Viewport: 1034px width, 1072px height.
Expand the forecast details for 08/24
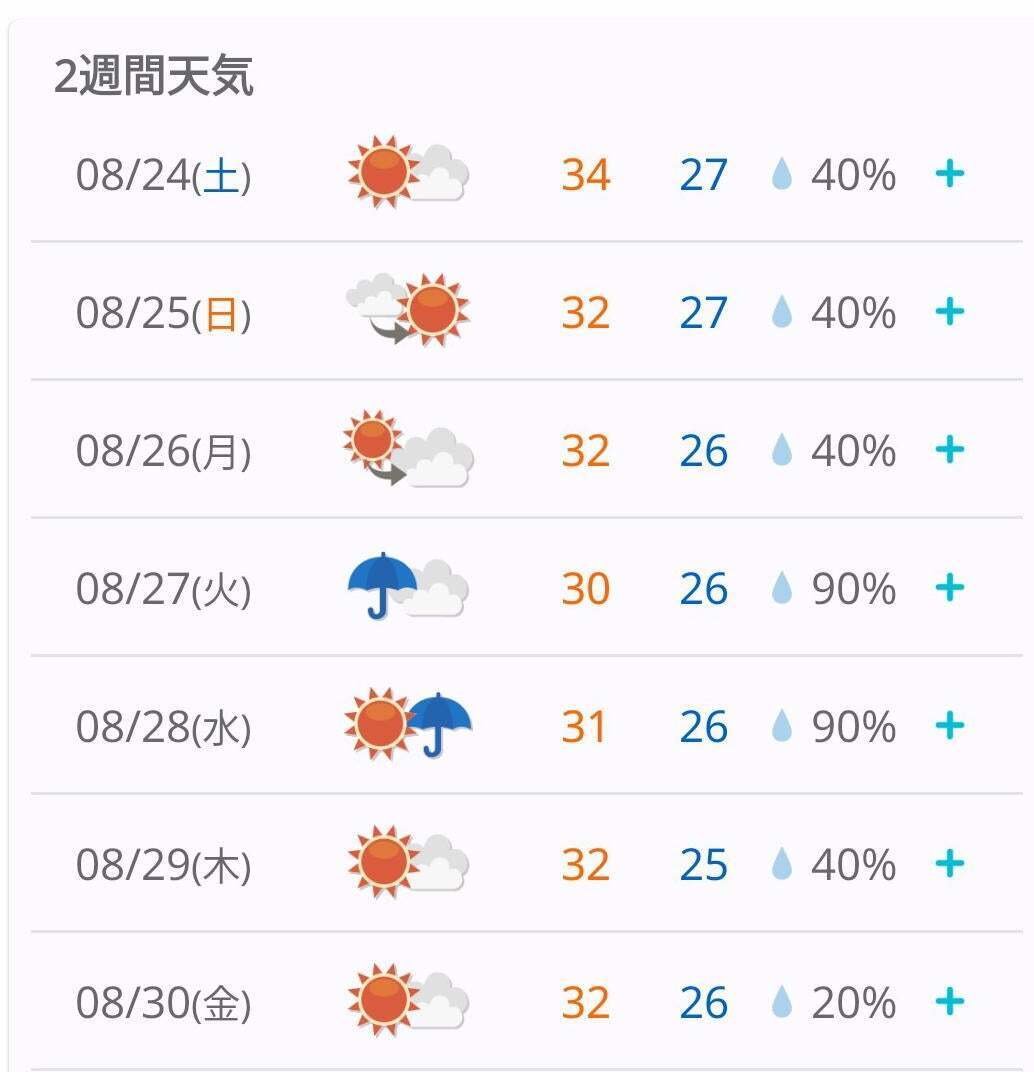[x=948, y=172]
